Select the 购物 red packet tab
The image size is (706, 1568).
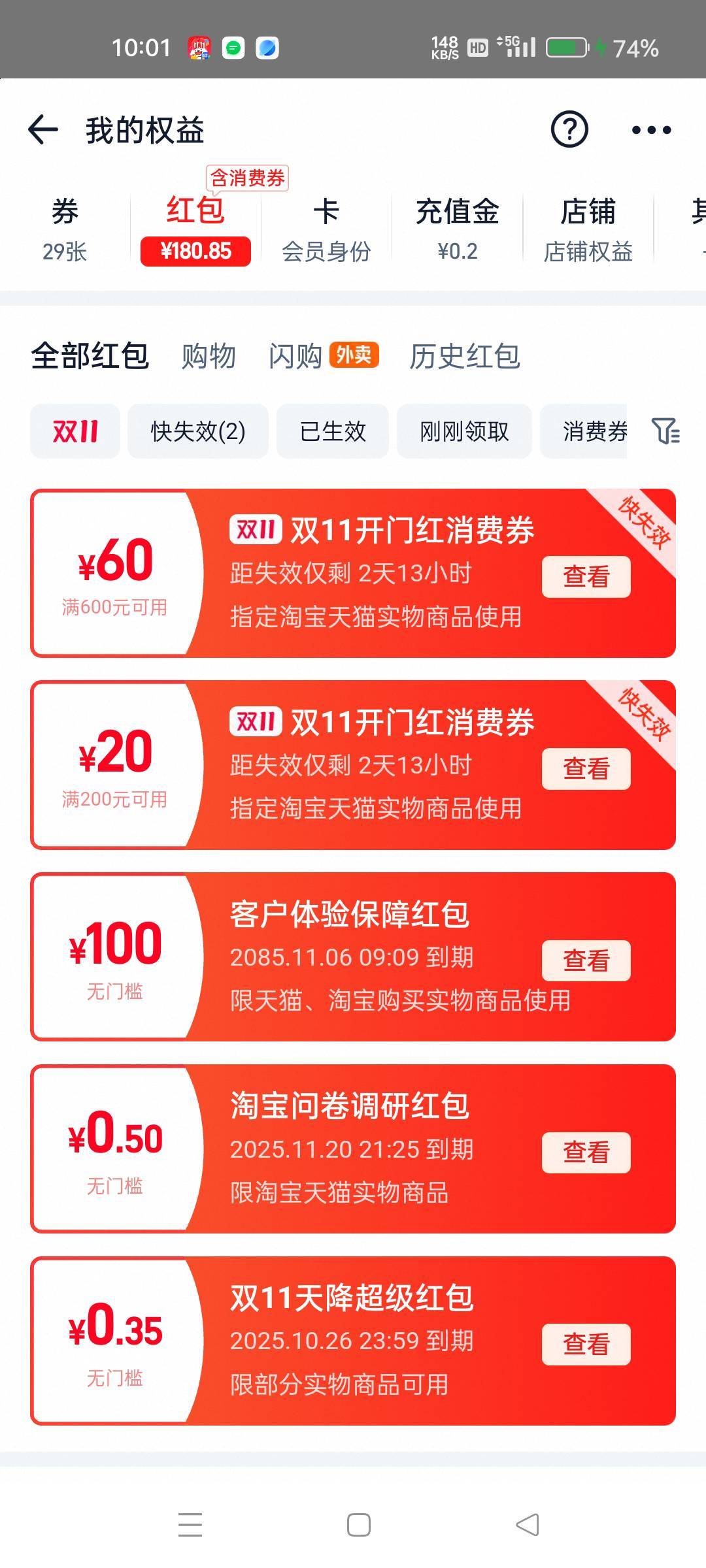(209, 357)
